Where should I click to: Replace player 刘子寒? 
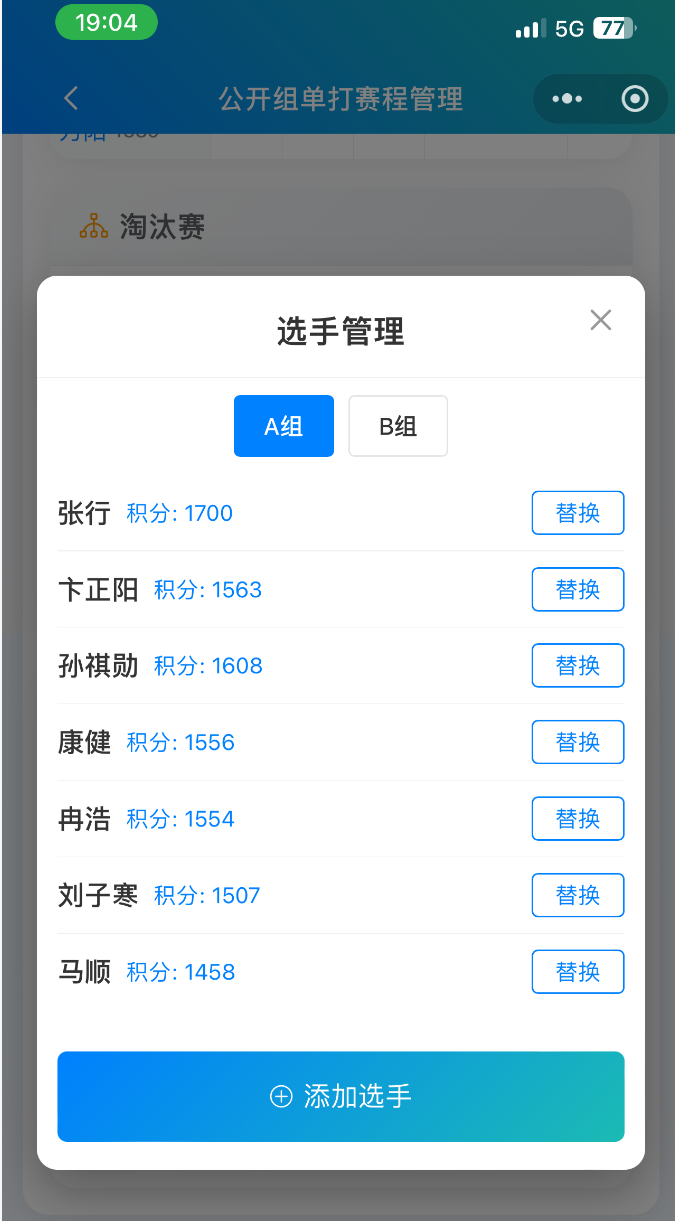pos(578,895)
